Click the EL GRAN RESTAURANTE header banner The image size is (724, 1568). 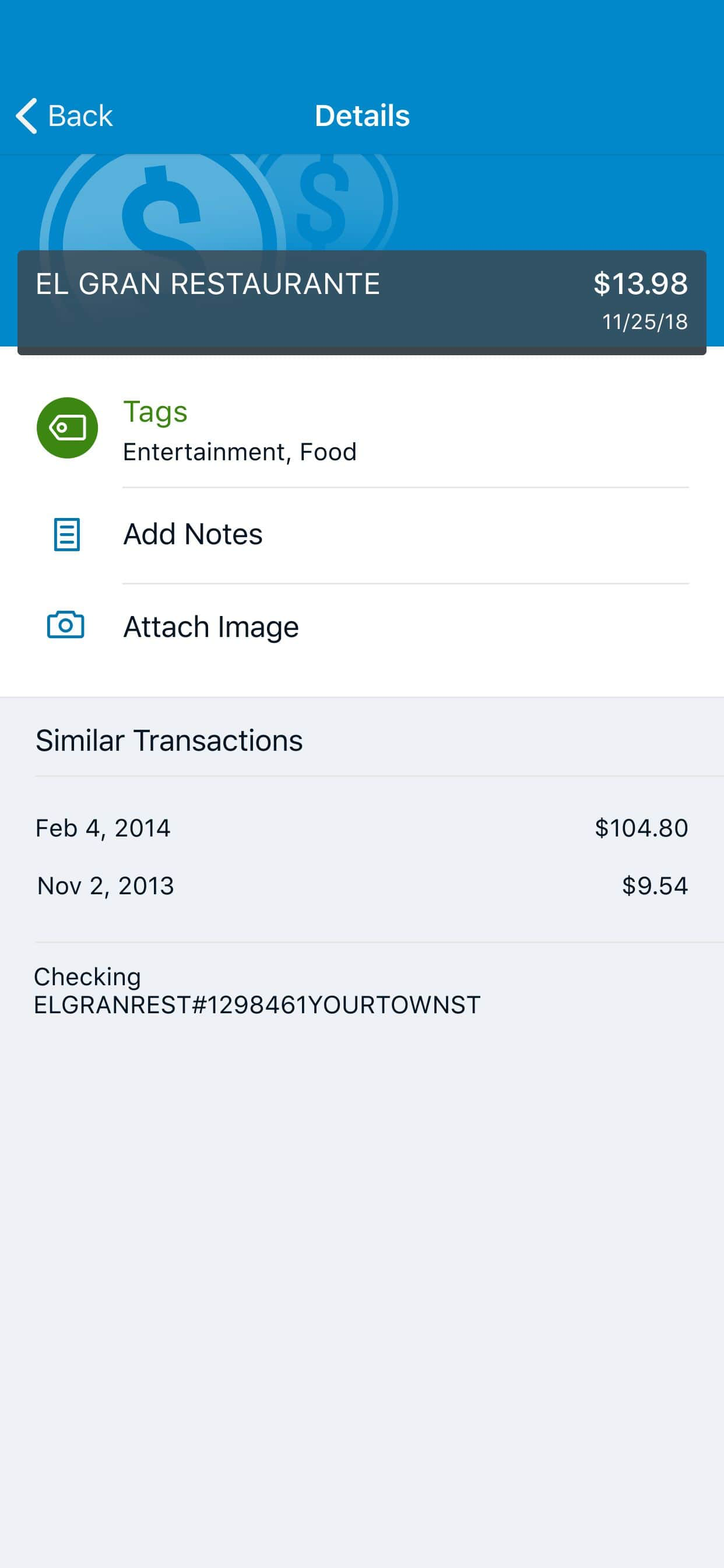(208, 282)
